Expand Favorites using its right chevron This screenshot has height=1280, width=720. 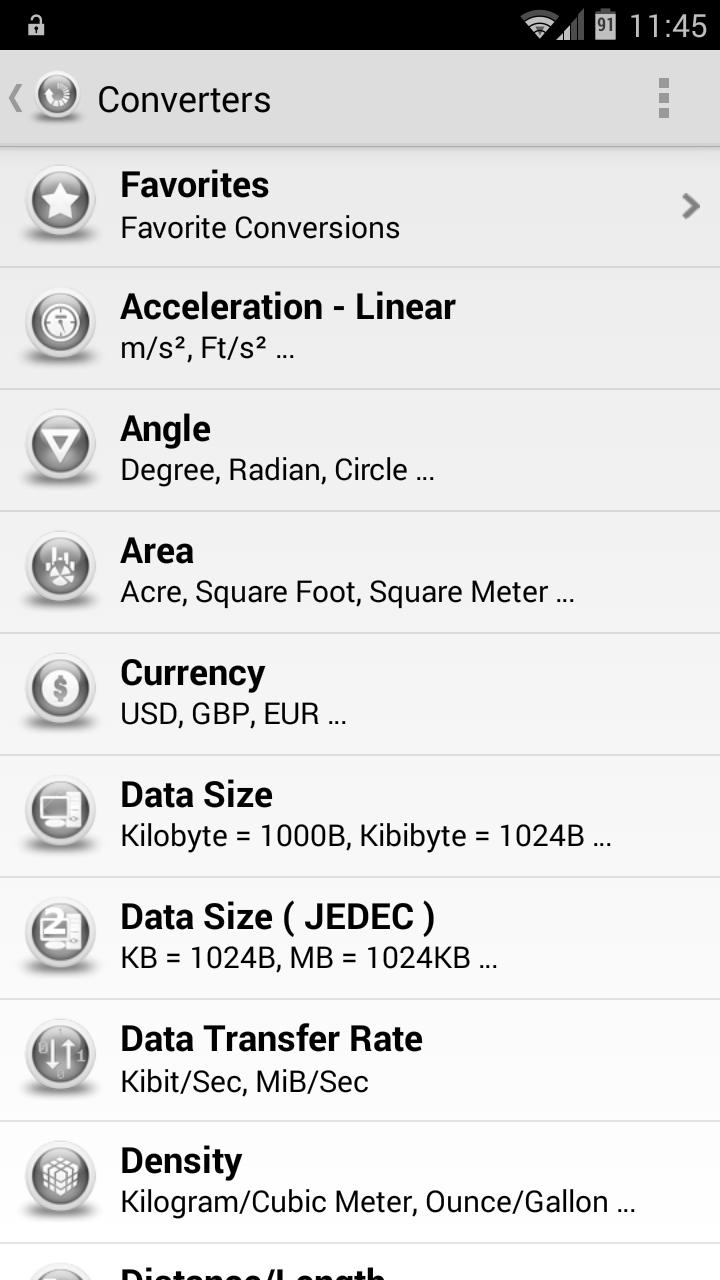point(689,207)
